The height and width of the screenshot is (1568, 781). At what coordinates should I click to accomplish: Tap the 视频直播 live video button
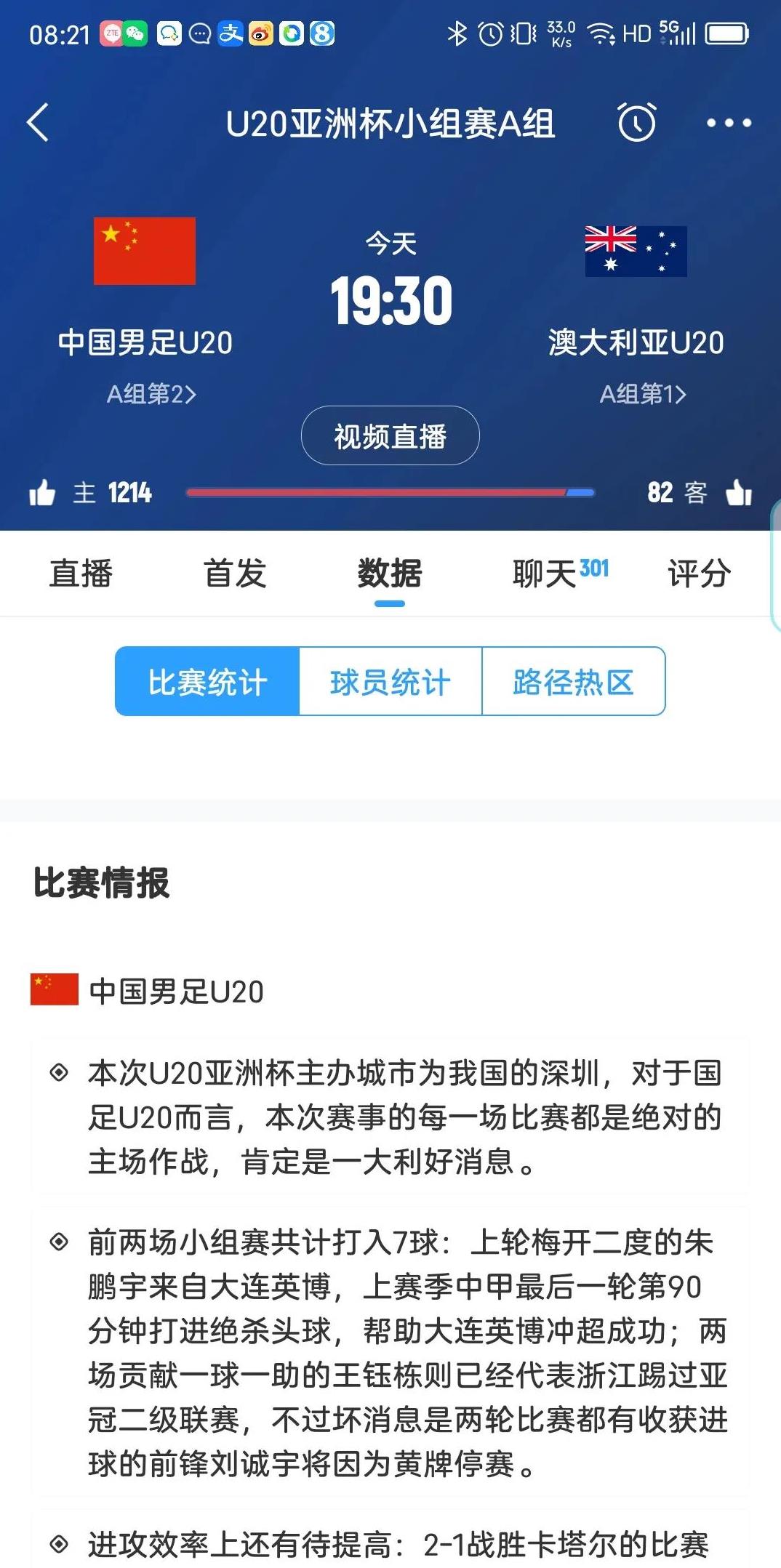point(390,435)
